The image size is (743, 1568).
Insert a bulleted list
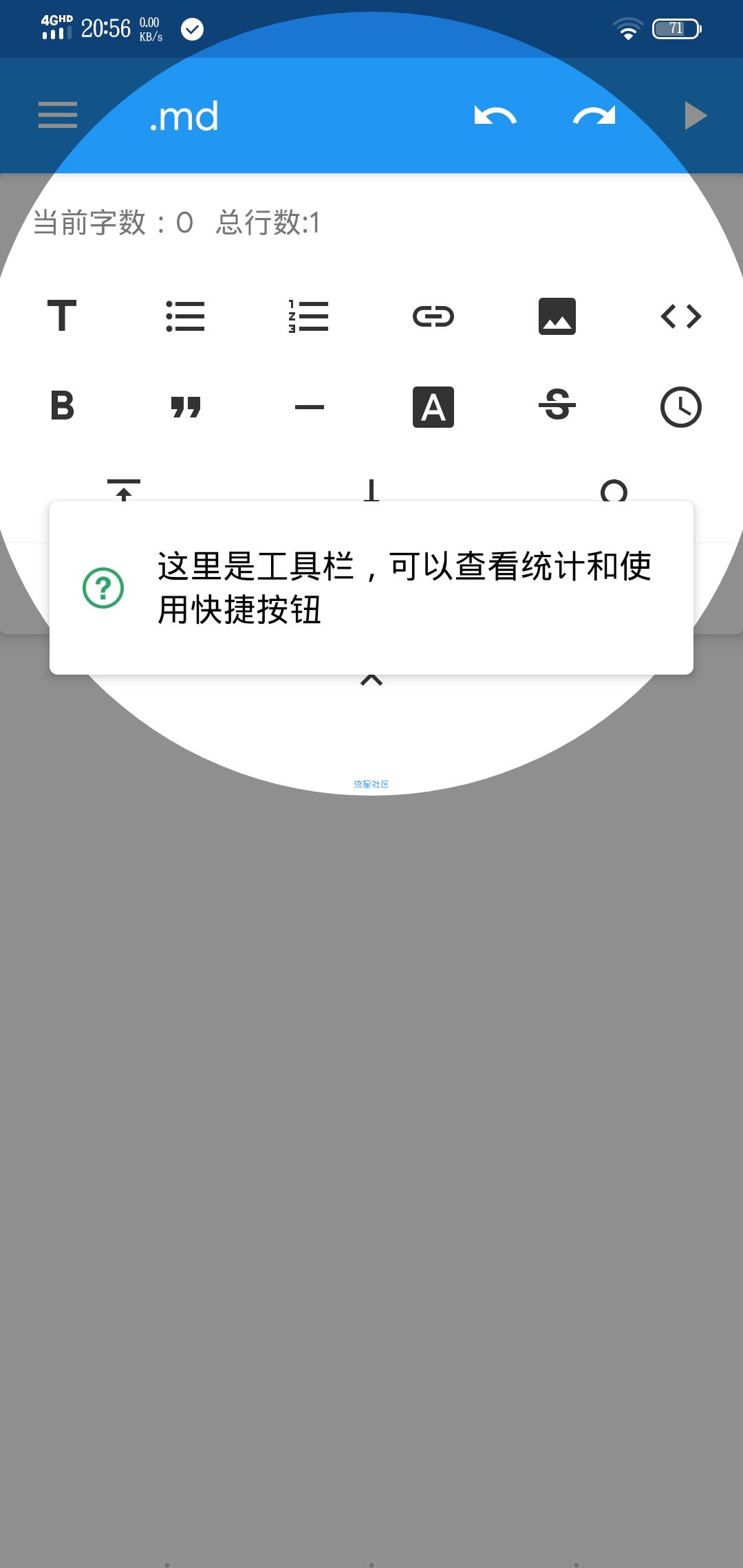tap(185, 316)
